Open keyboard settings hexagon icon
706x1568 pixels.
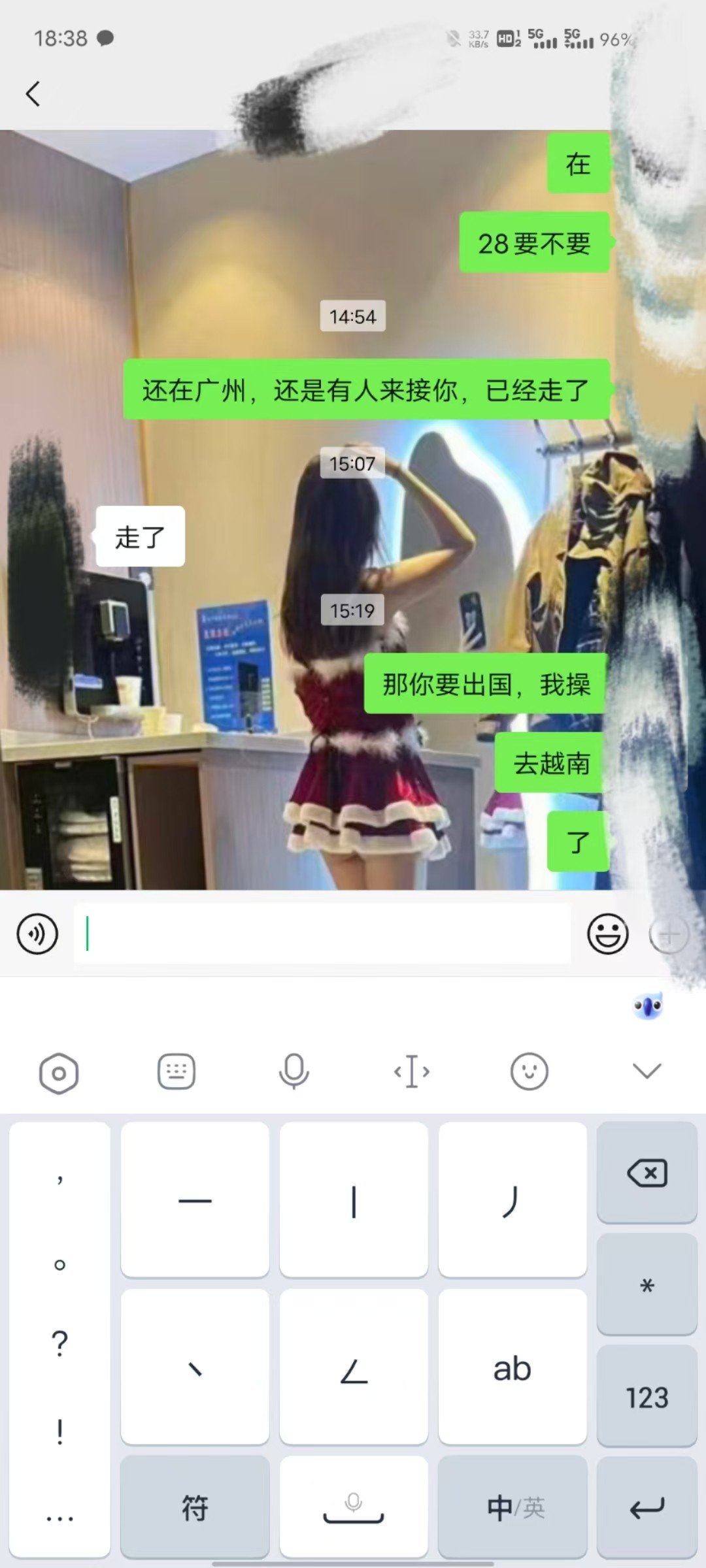59,1072
